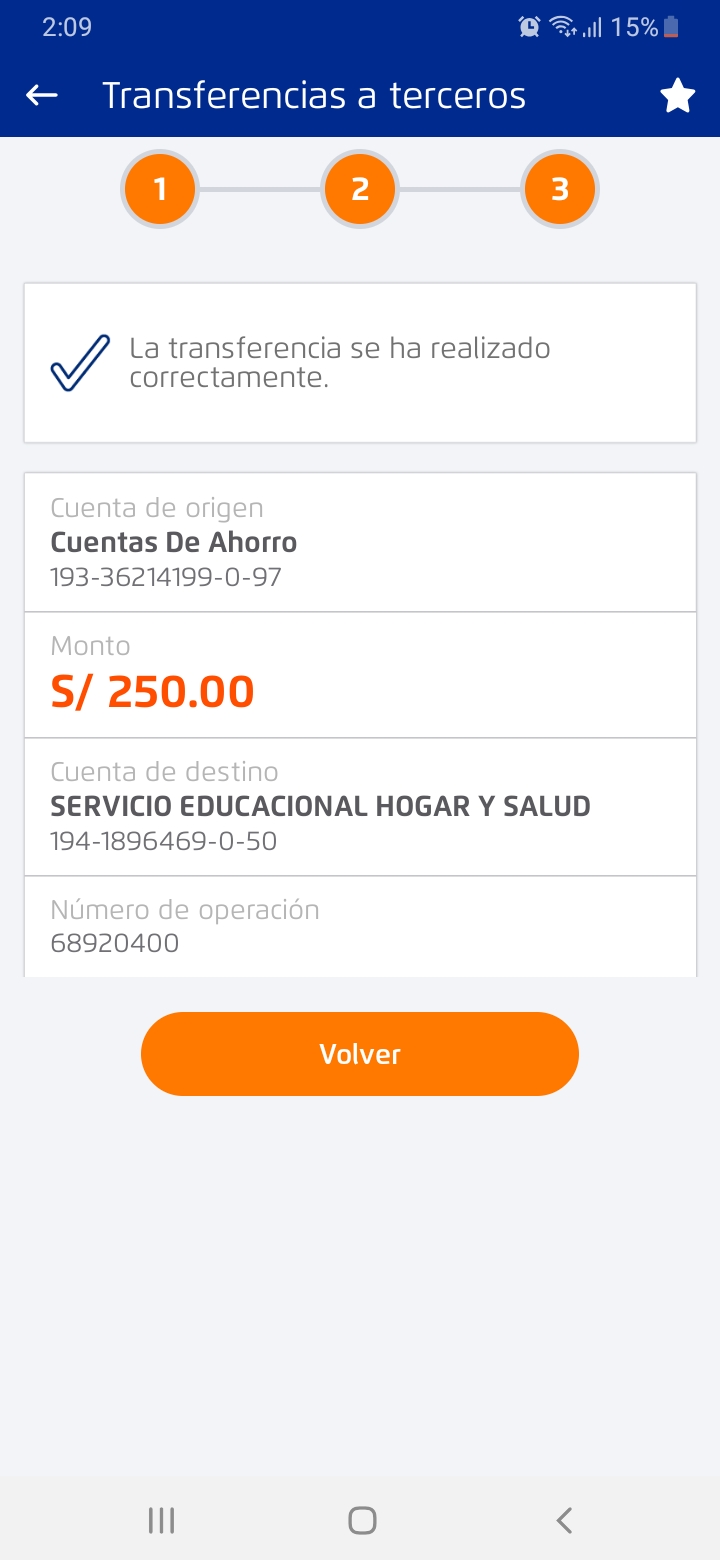Mark this transfer as favorite with star

(x=677, y=97)
